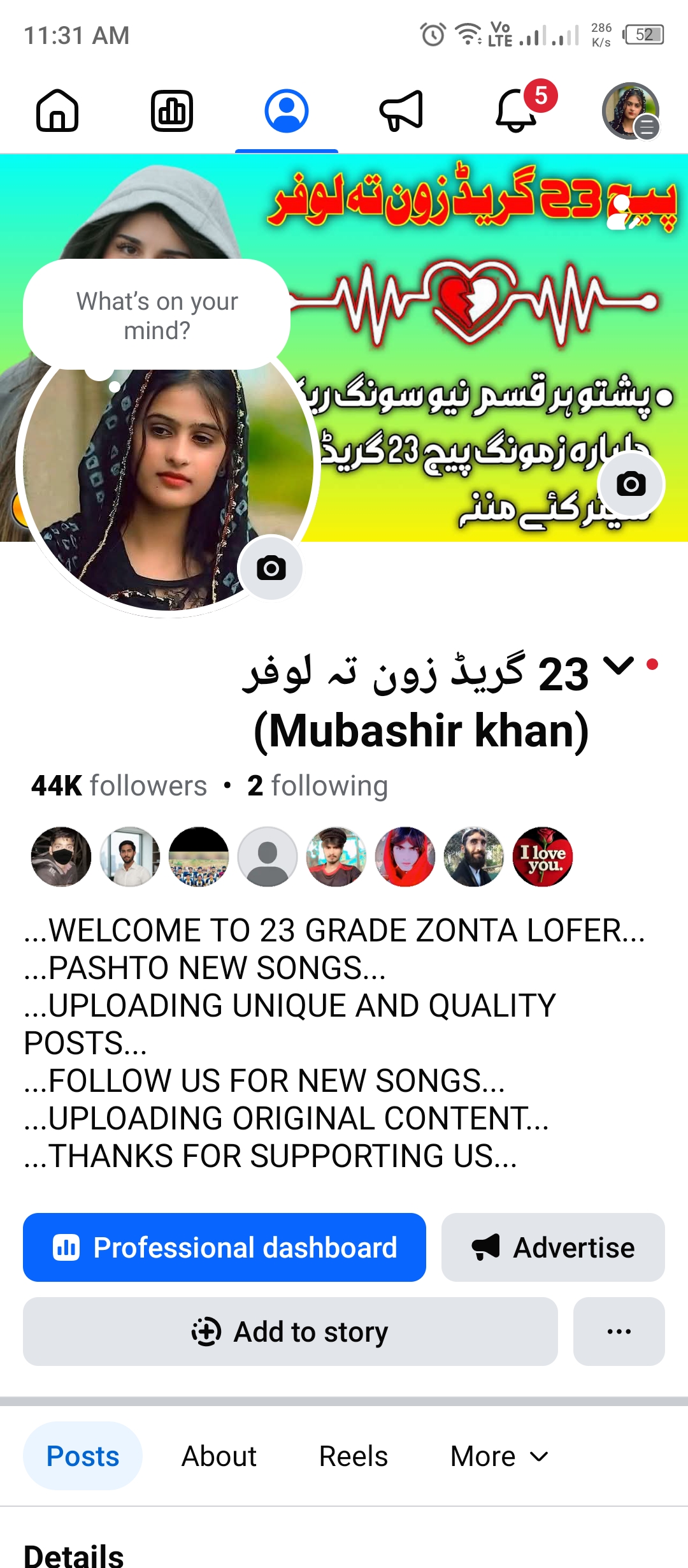The width and height of the screenshot is (688, 1568).
Task: Open the menu via profile avatar
Action: (x=631, y=111)
